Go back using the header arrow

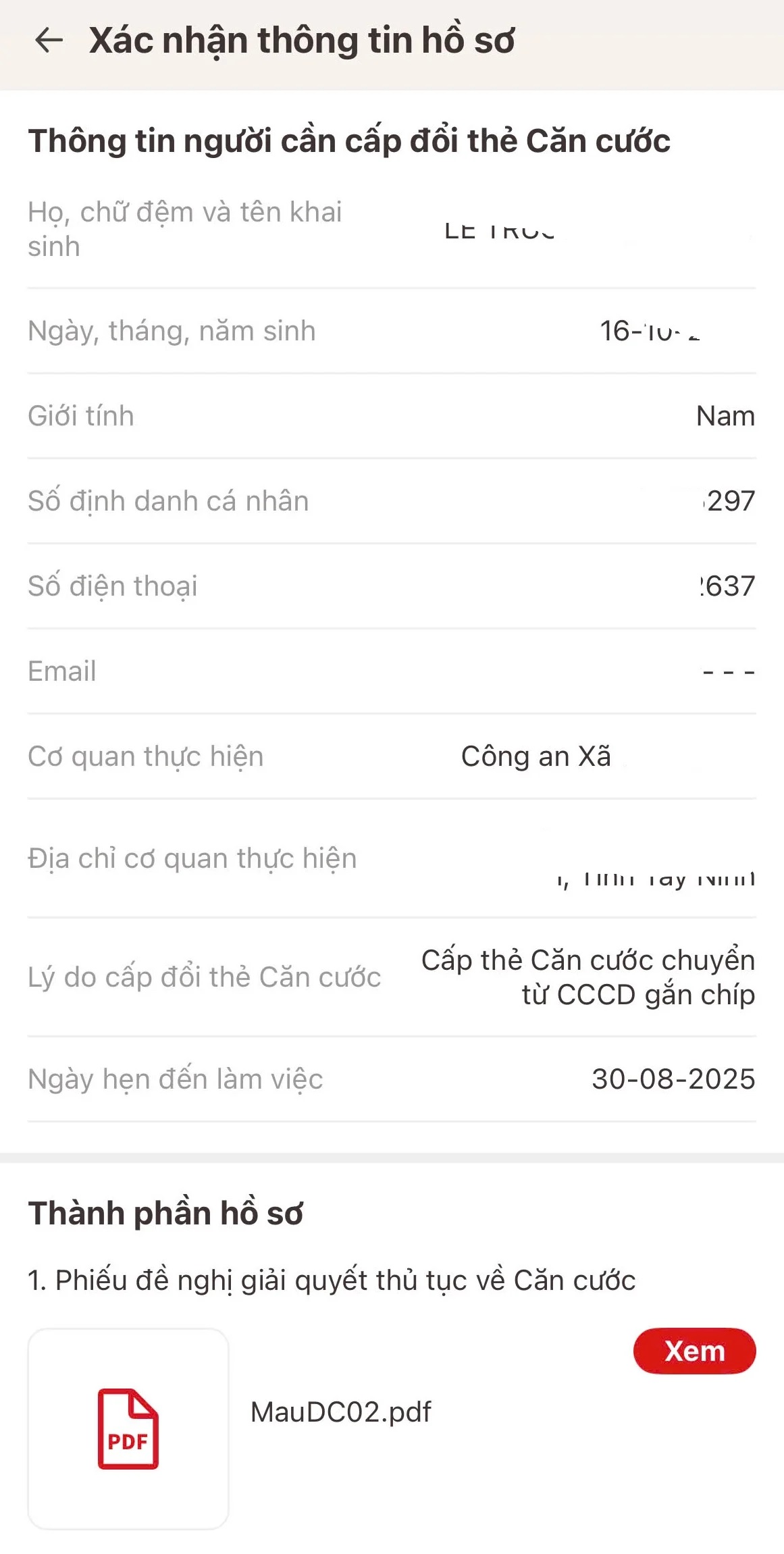49,41
